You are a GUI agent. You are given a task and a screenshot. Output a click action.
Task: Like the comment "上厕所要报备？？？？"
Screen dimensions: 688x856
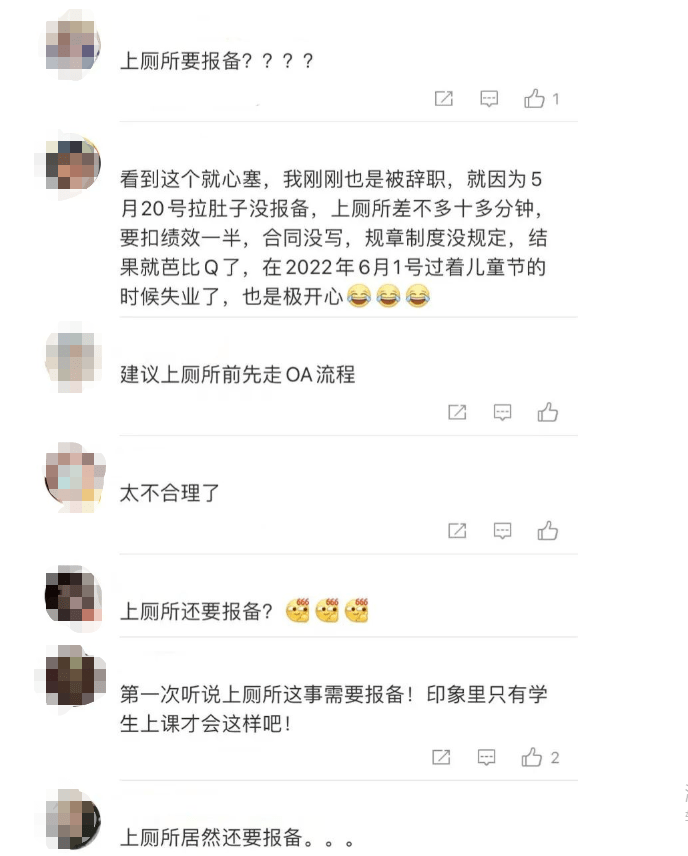click(534, 99)
